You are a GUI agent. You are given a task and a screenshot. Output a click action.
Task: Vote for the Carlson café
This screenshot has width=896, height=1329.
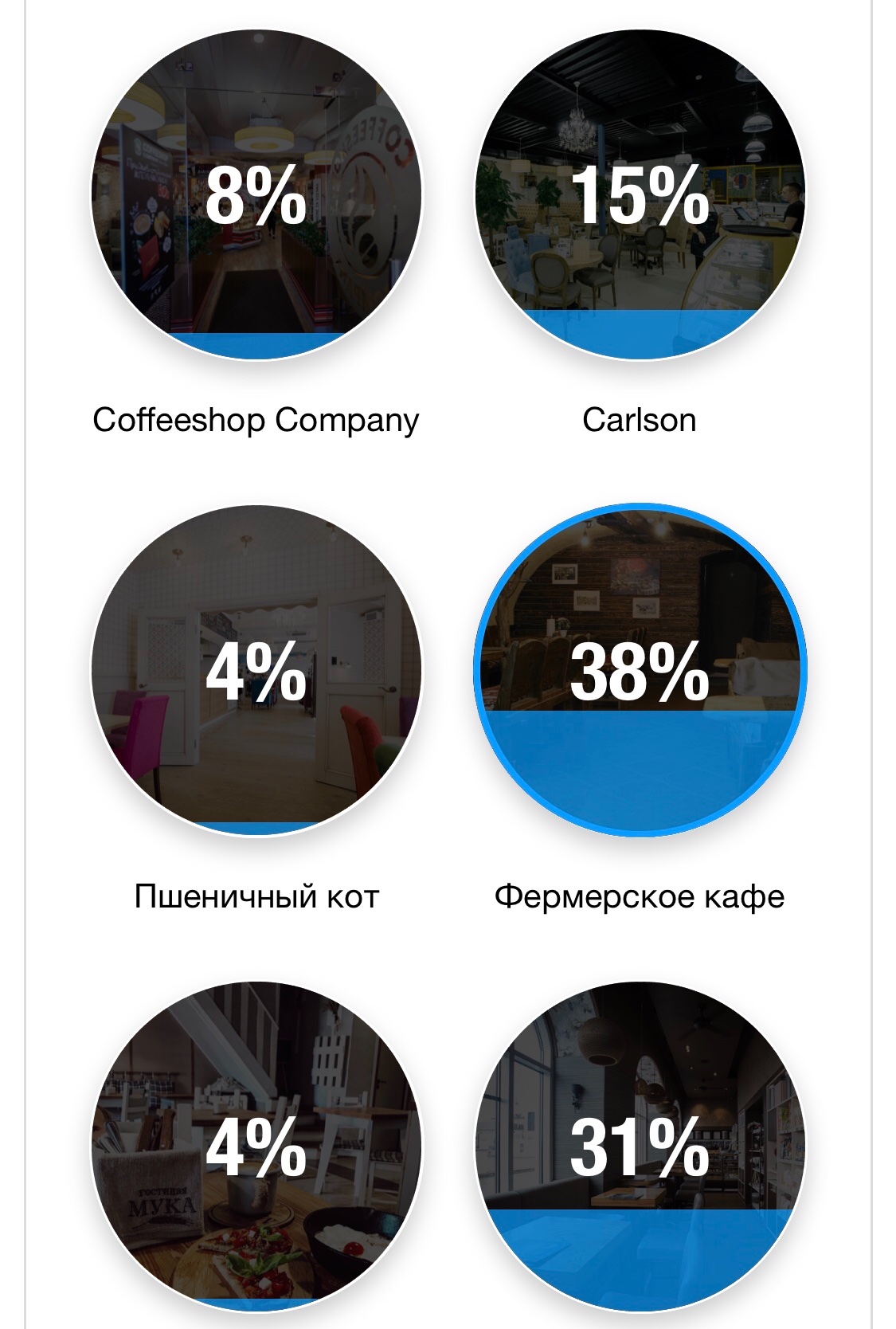pos(640,195)
